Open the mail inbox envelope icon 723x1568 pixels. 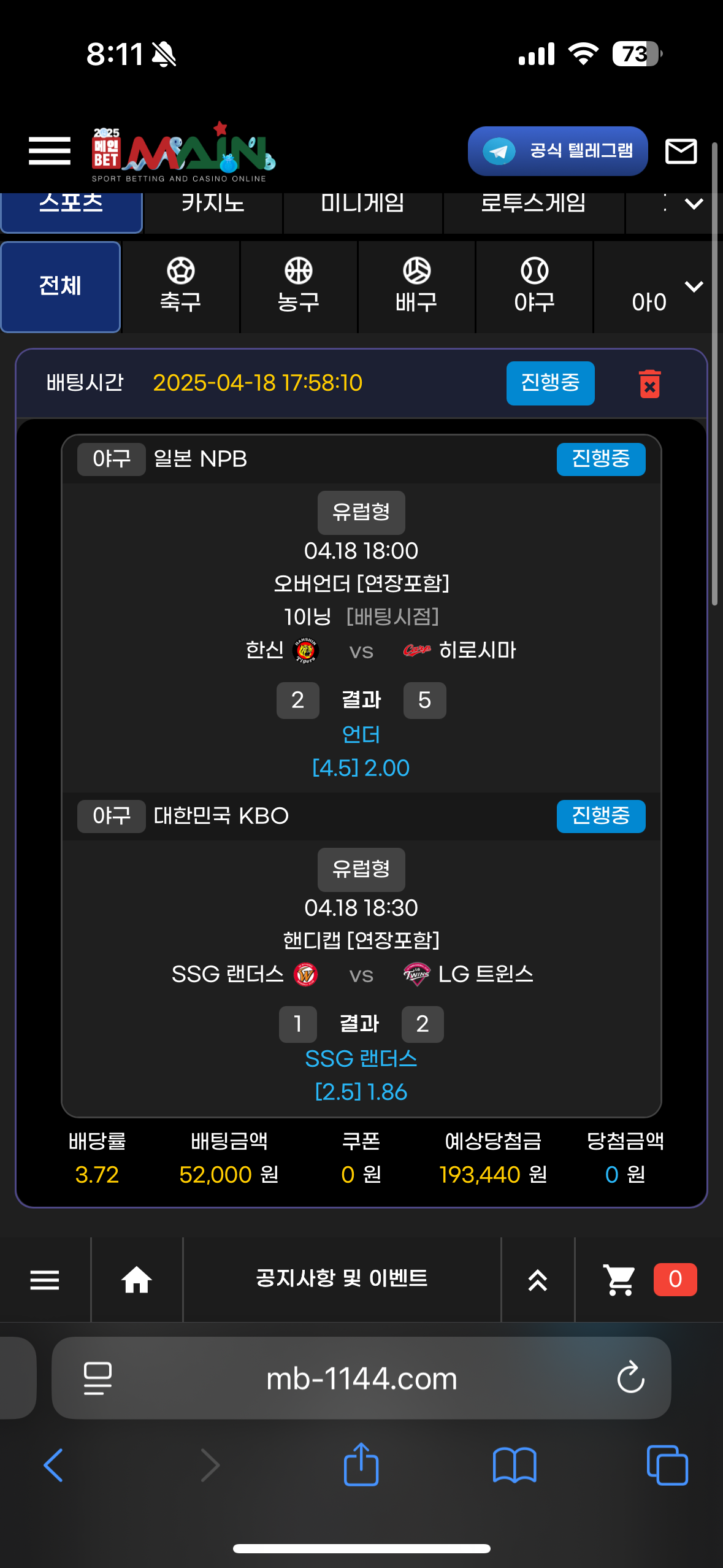pyautogui.click(x=681, y=151)
